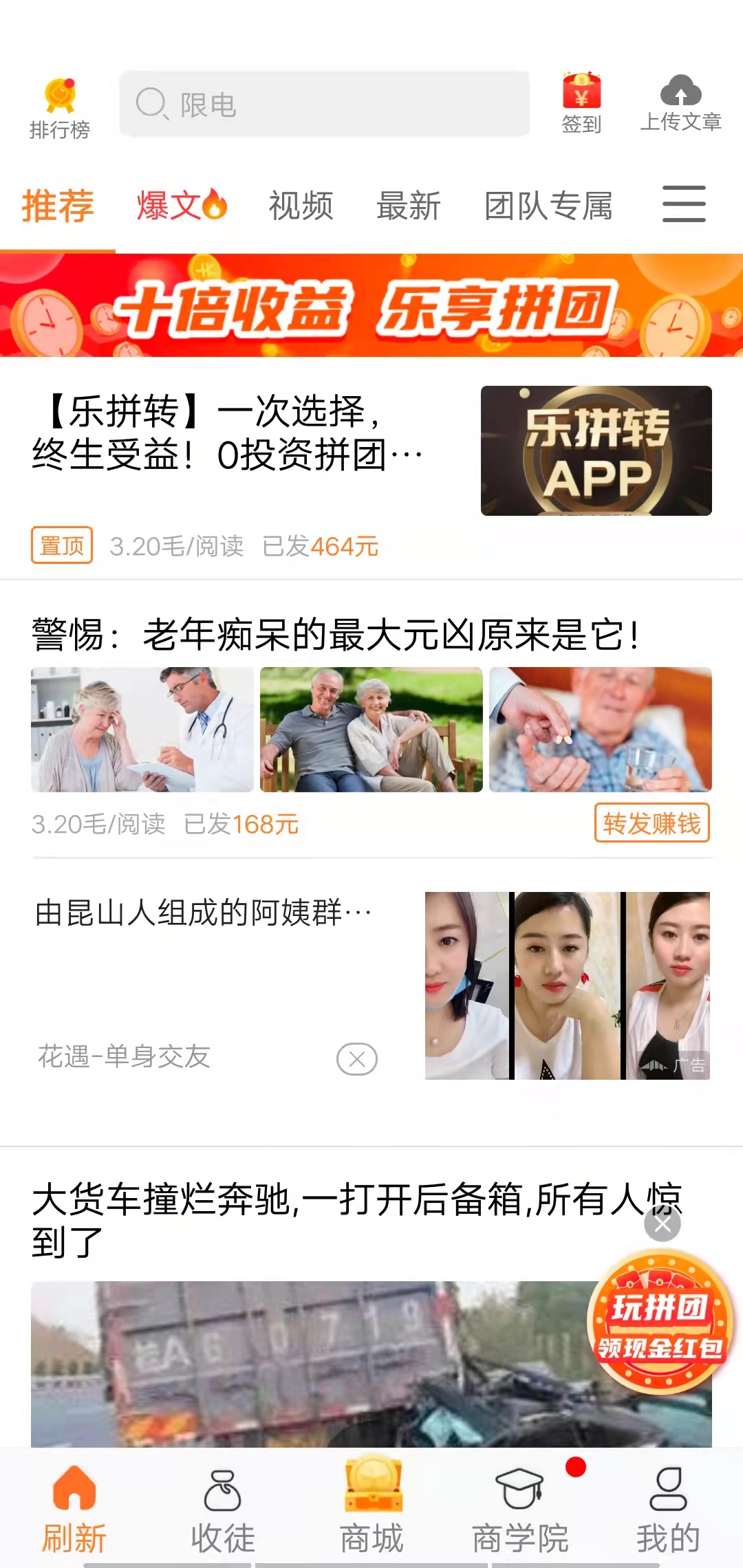Open the 最新 tab
The height and width of the screenshot is (1568, 743).
pyautogui.click(x=409, y=205)
